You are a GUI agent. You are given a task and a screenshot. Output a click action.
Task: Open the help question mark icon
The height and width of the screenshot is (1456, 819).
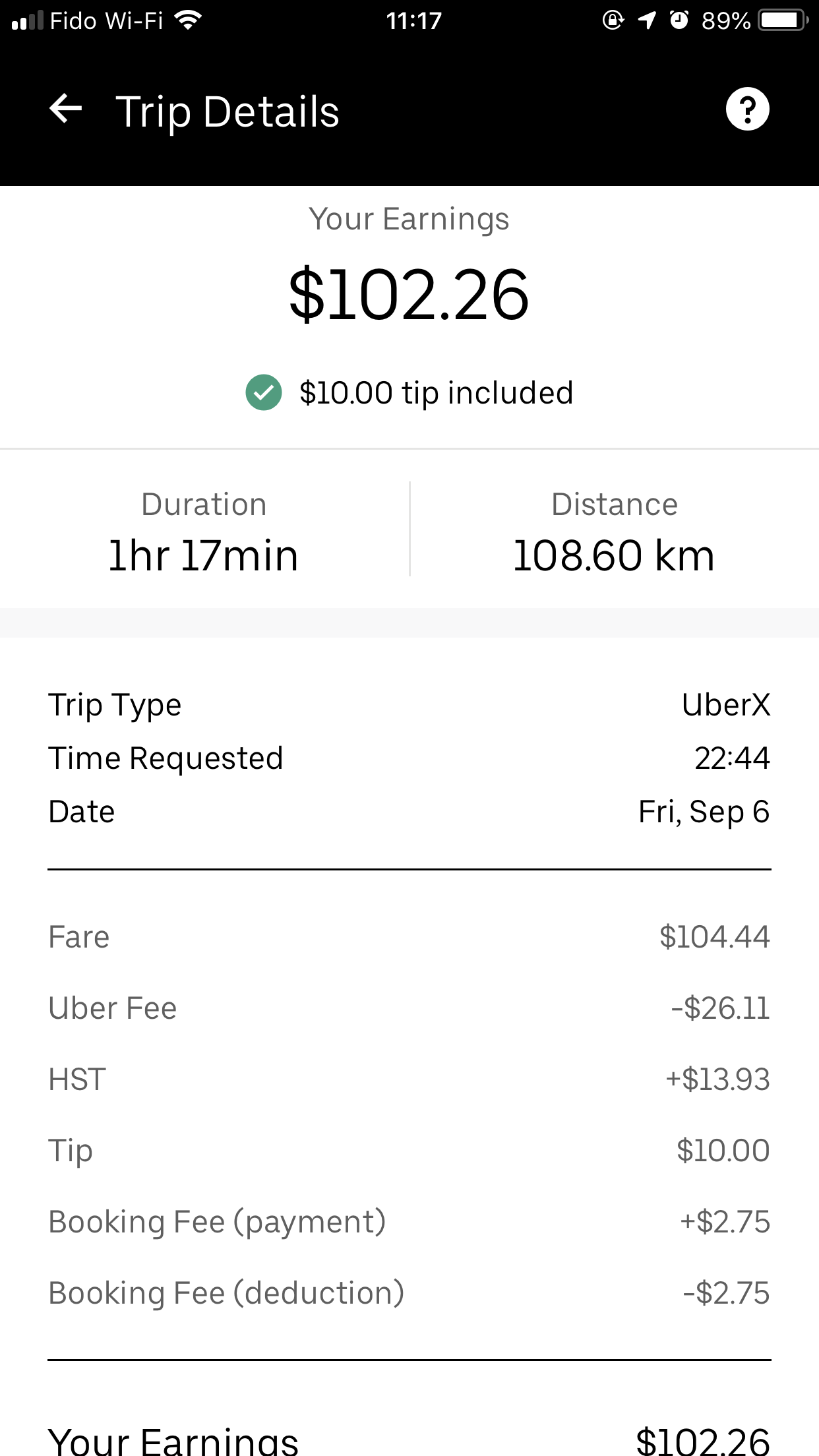point(747,109)
